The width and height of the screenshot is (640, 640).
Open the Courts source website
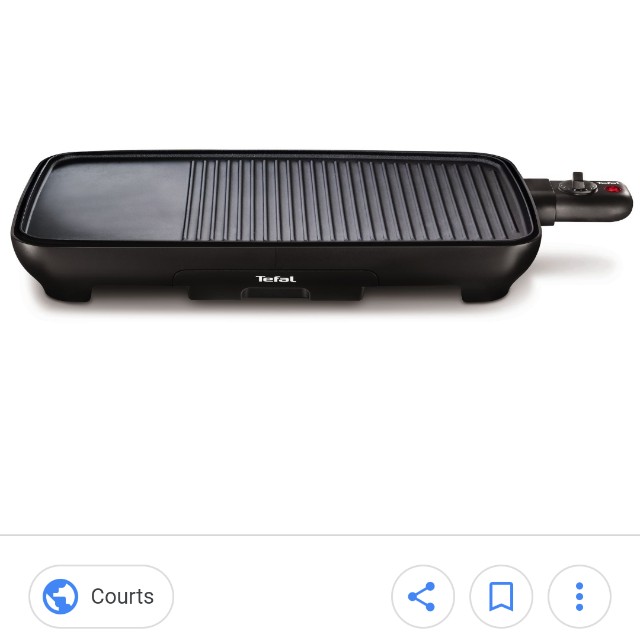(x=101, y=597)
